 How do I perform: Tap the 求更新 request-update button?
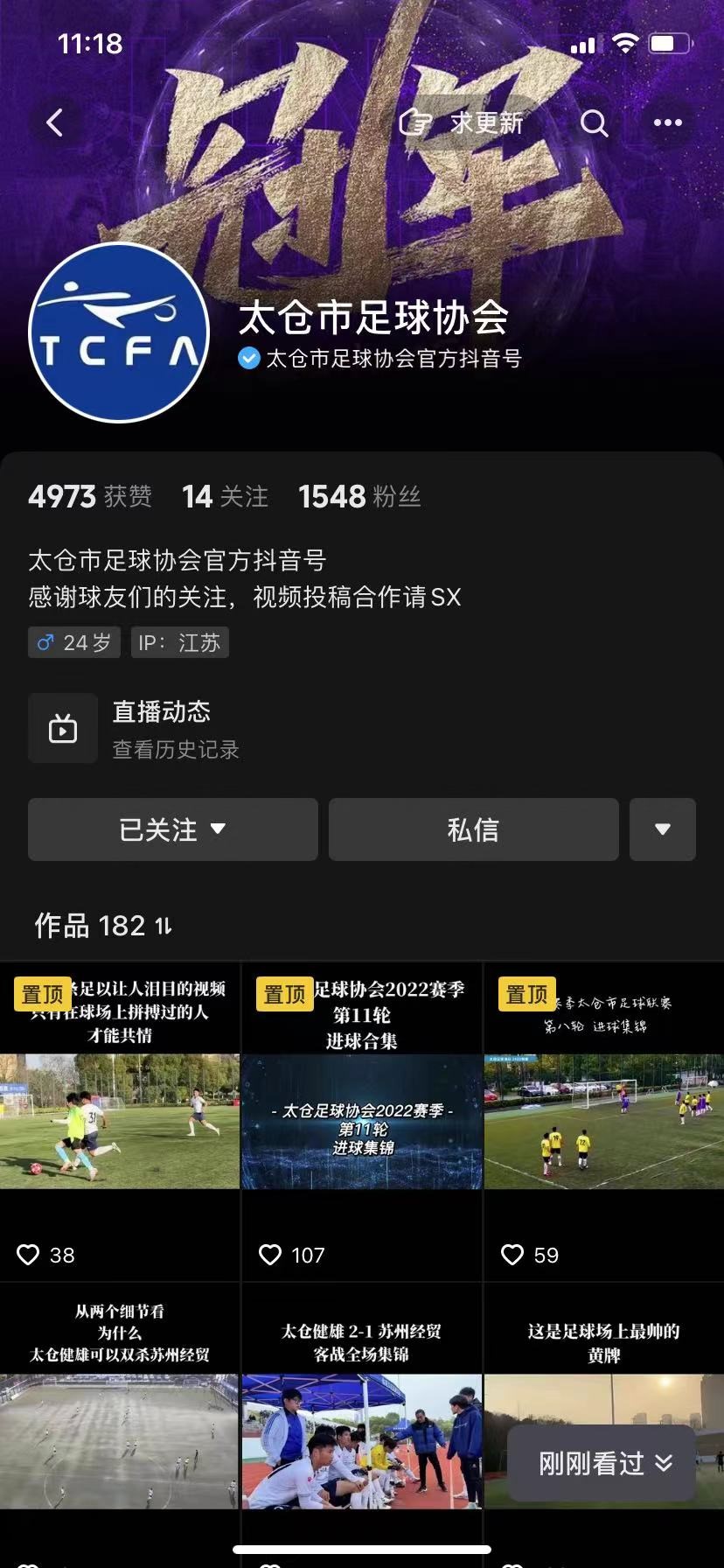click(x=462, y=123)
